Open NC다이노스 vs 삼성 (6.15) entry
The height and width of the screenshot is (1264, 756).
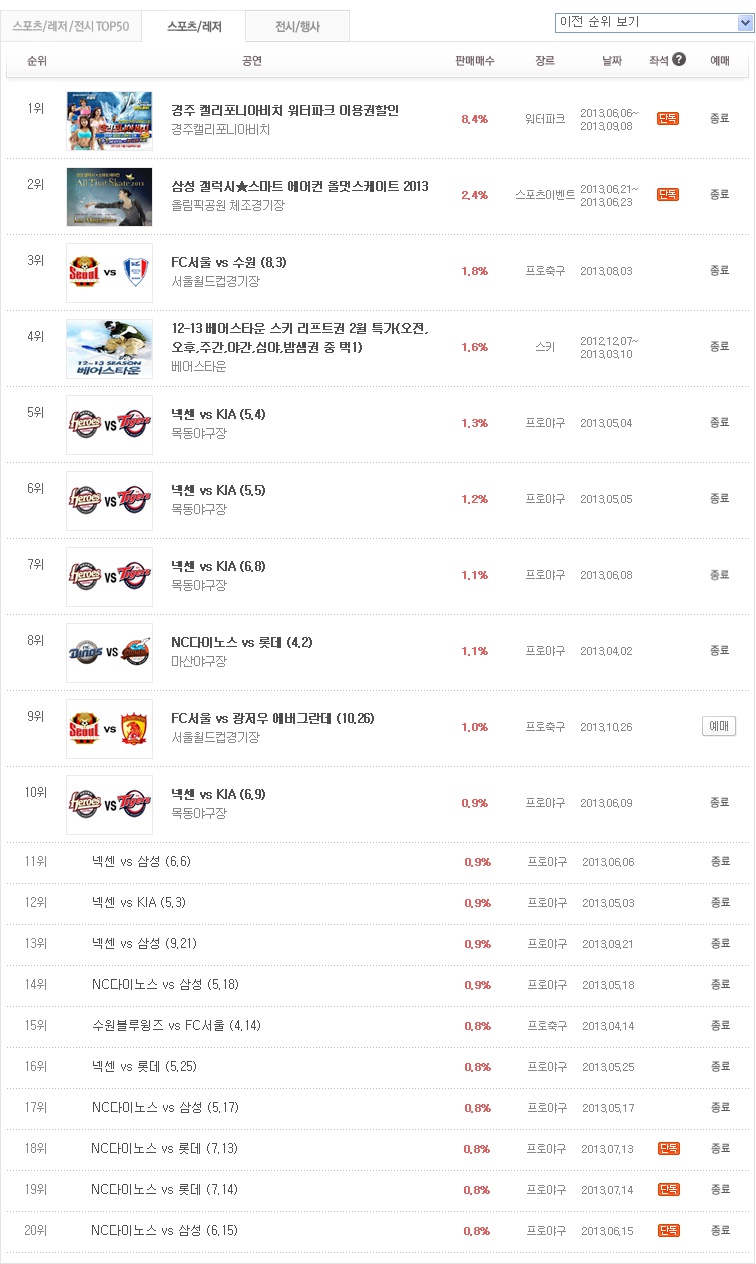tap(164, 1230)
